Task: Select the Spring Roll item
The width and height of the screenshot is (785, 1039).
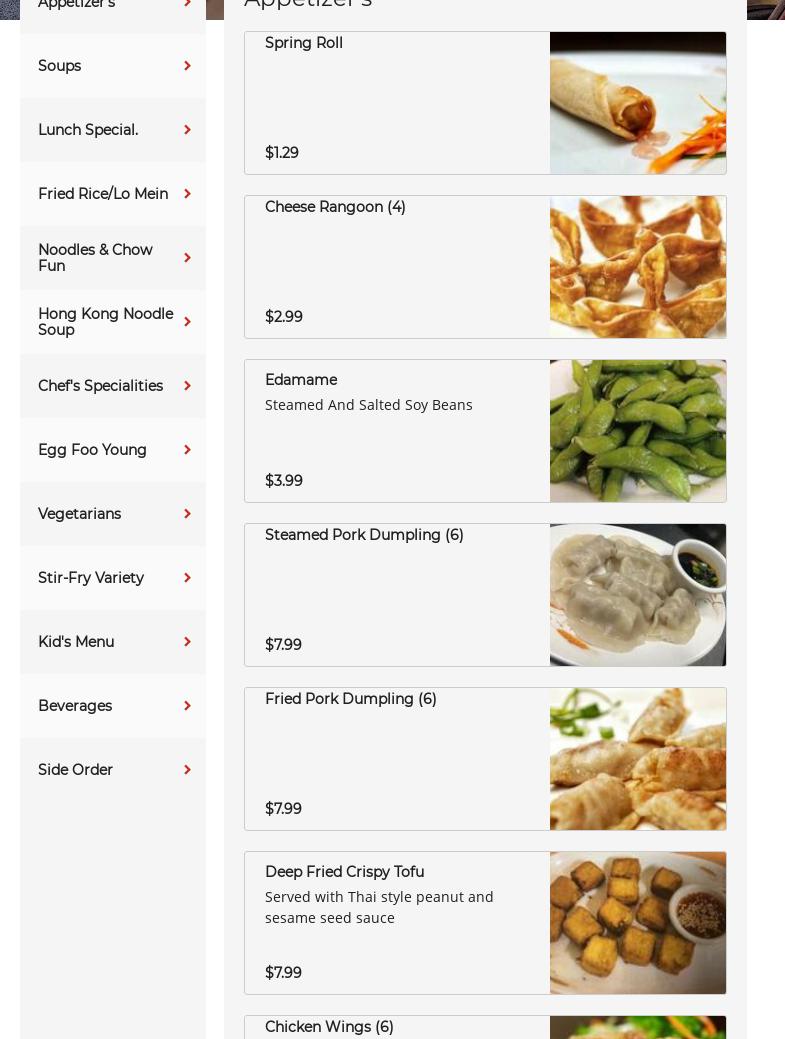Action: tap(485, 103)
